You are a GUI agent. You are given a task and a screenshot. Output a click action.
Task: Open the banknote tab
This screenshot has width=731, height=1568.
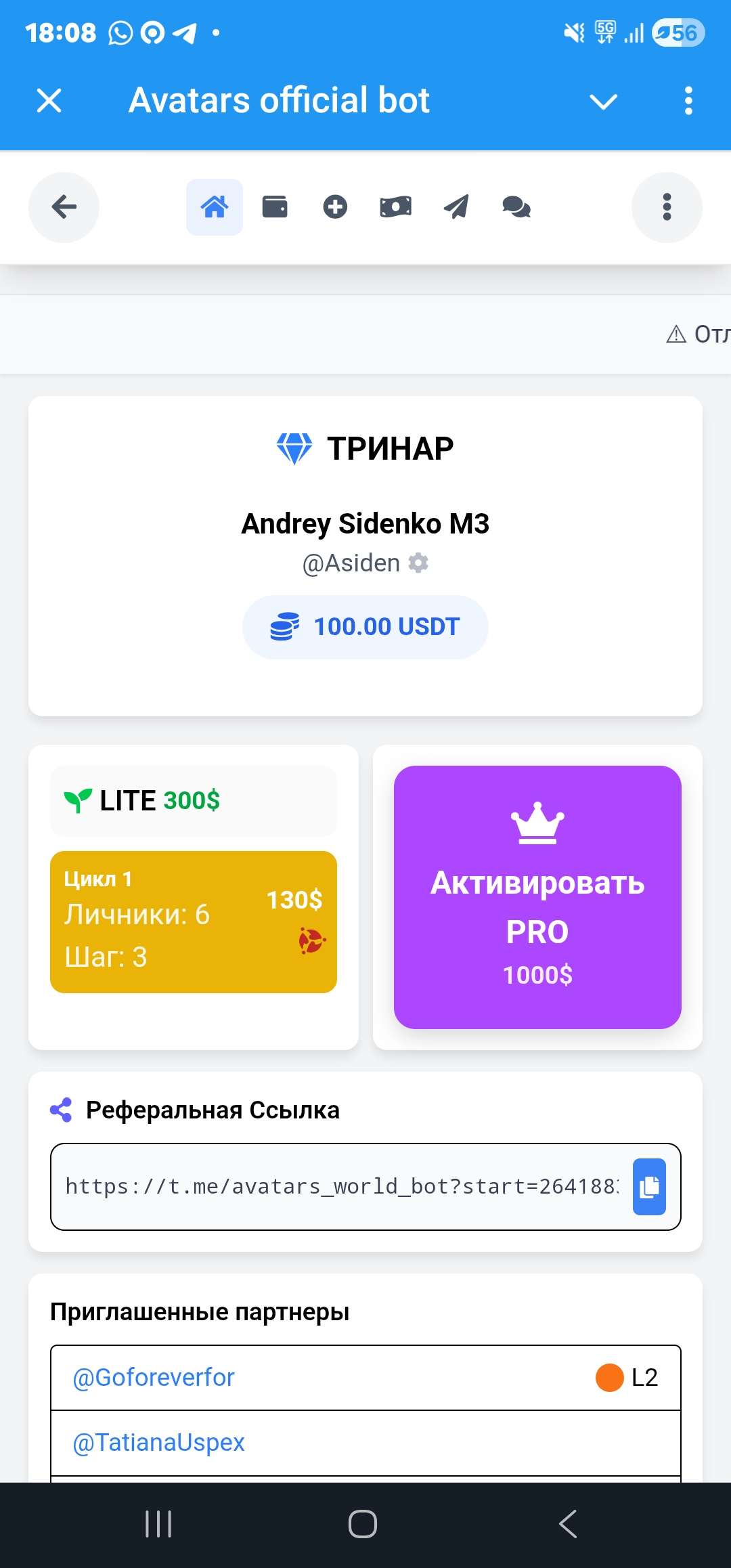[396, 207]
